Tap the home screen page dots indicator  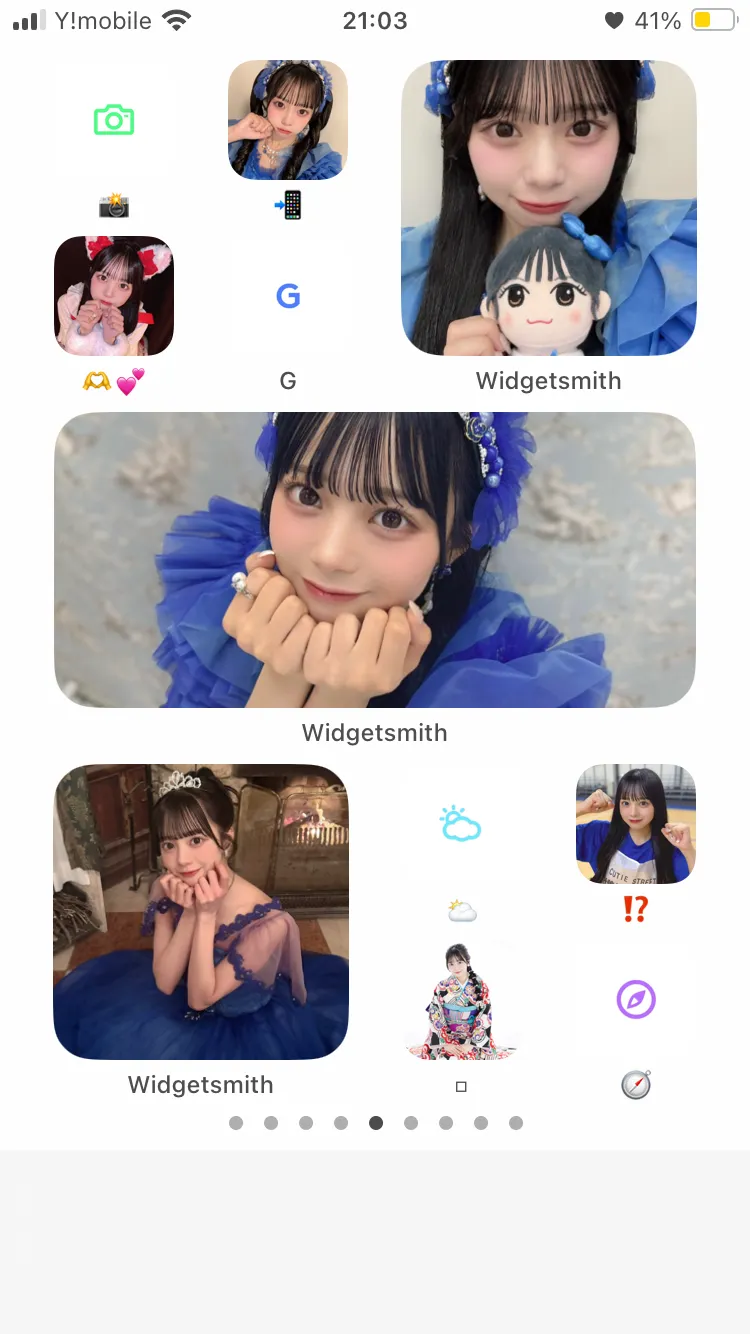point(376,1123)
